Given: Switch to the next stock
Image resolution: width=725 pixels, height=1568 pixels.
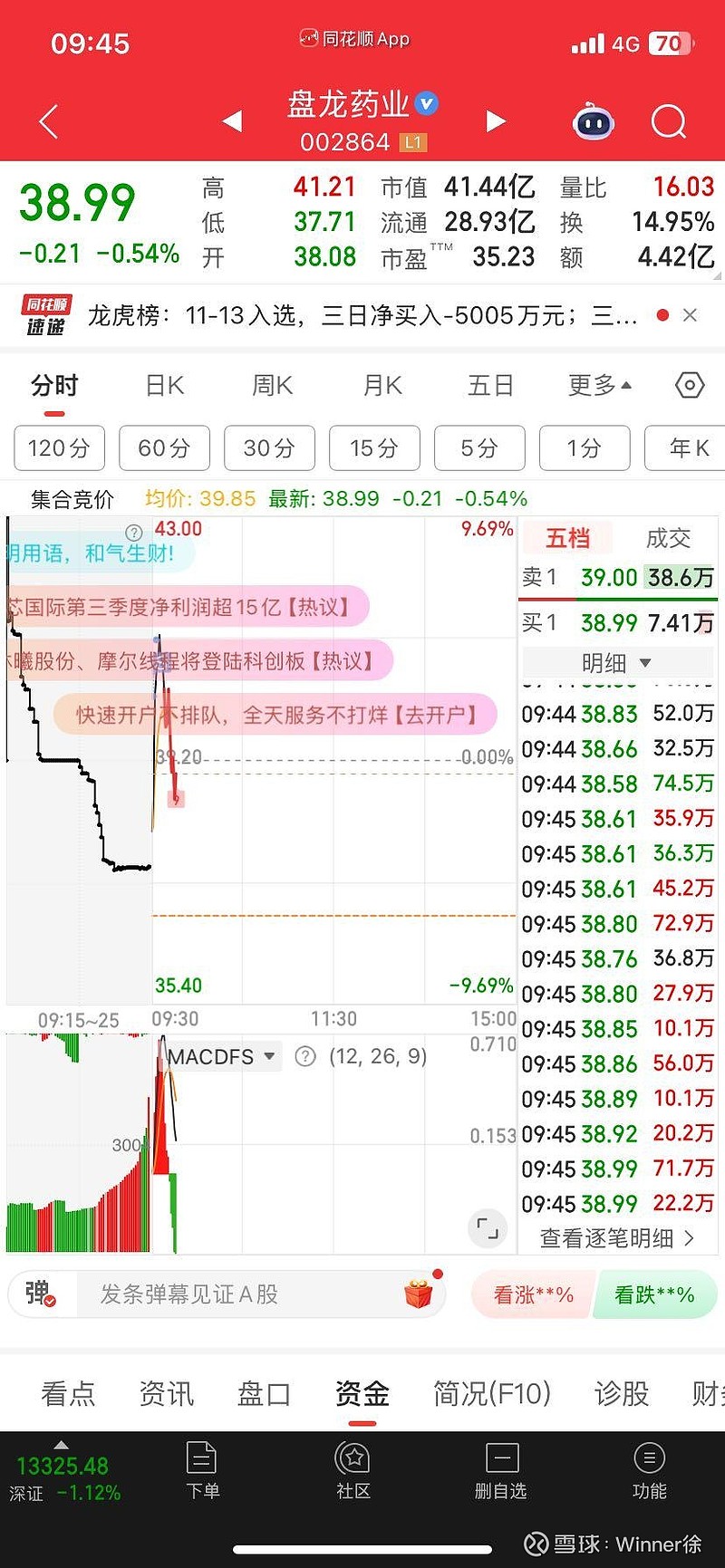Looking at the screenshot, I should point(496,121).
